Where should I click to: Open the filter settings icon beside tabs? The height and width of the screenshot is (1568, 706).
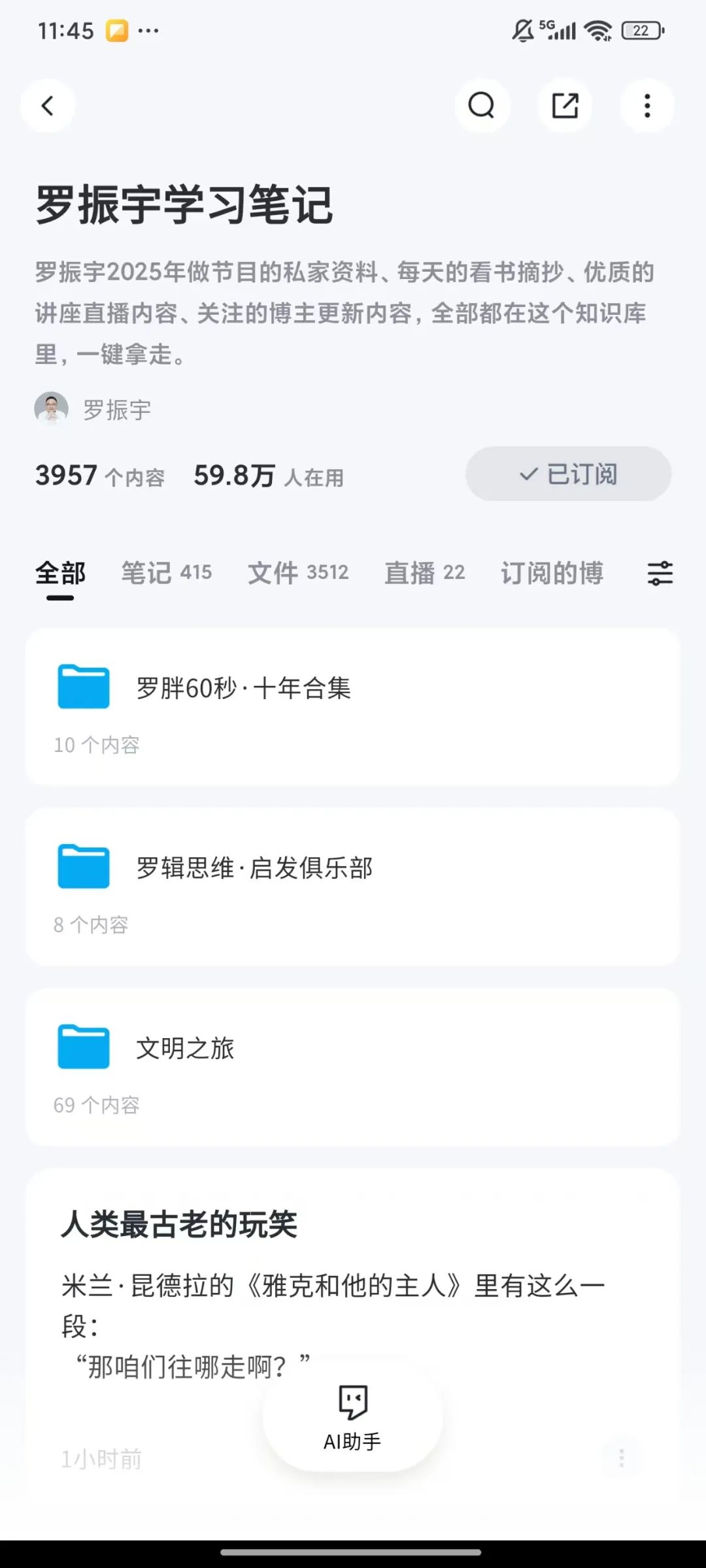tap(660, 574)
